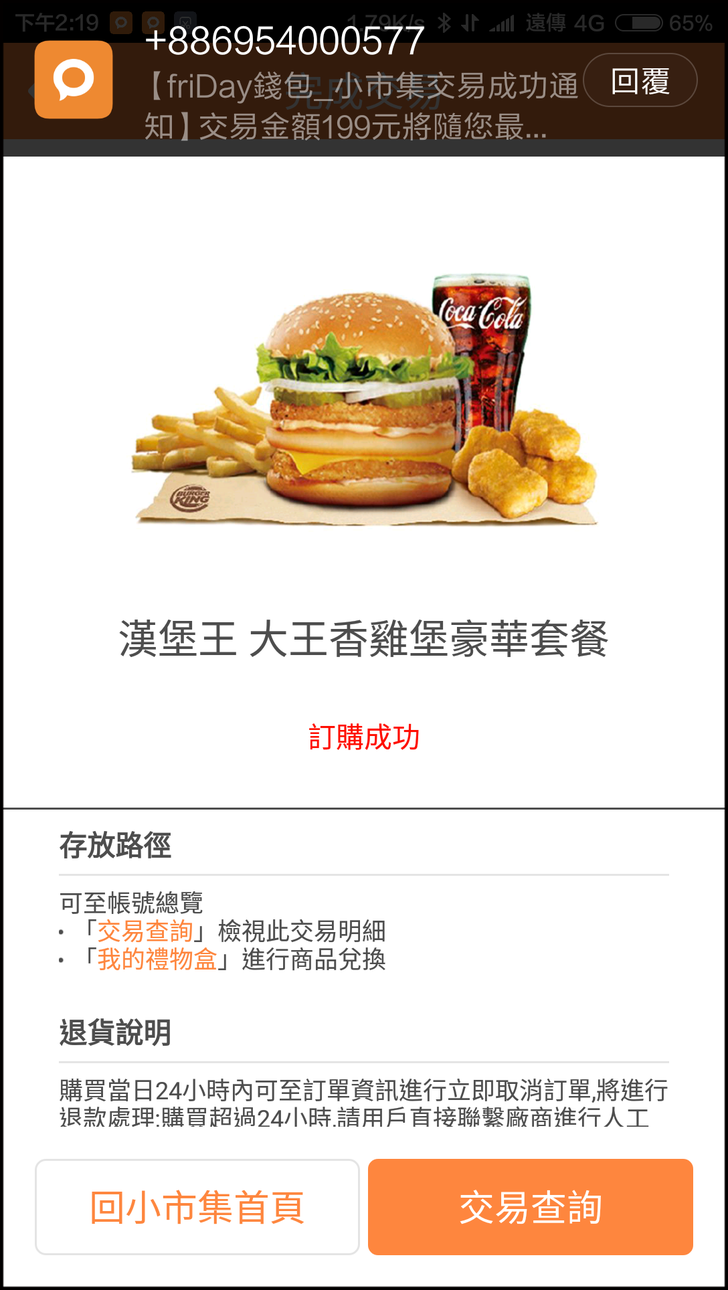Screen dimensions: 728x1290
Task: Open the 我的禮物盒 link
Action: pos(157,960)
